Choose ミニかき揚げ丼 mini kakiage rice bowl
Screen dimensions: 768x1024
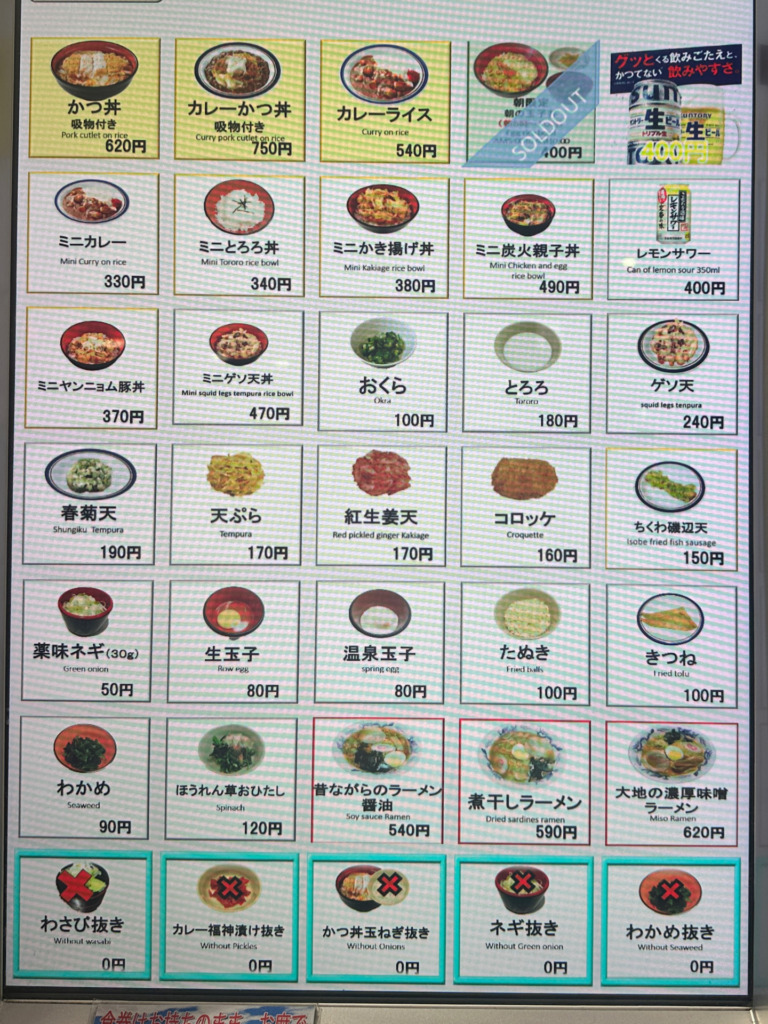tap(384, 237)
